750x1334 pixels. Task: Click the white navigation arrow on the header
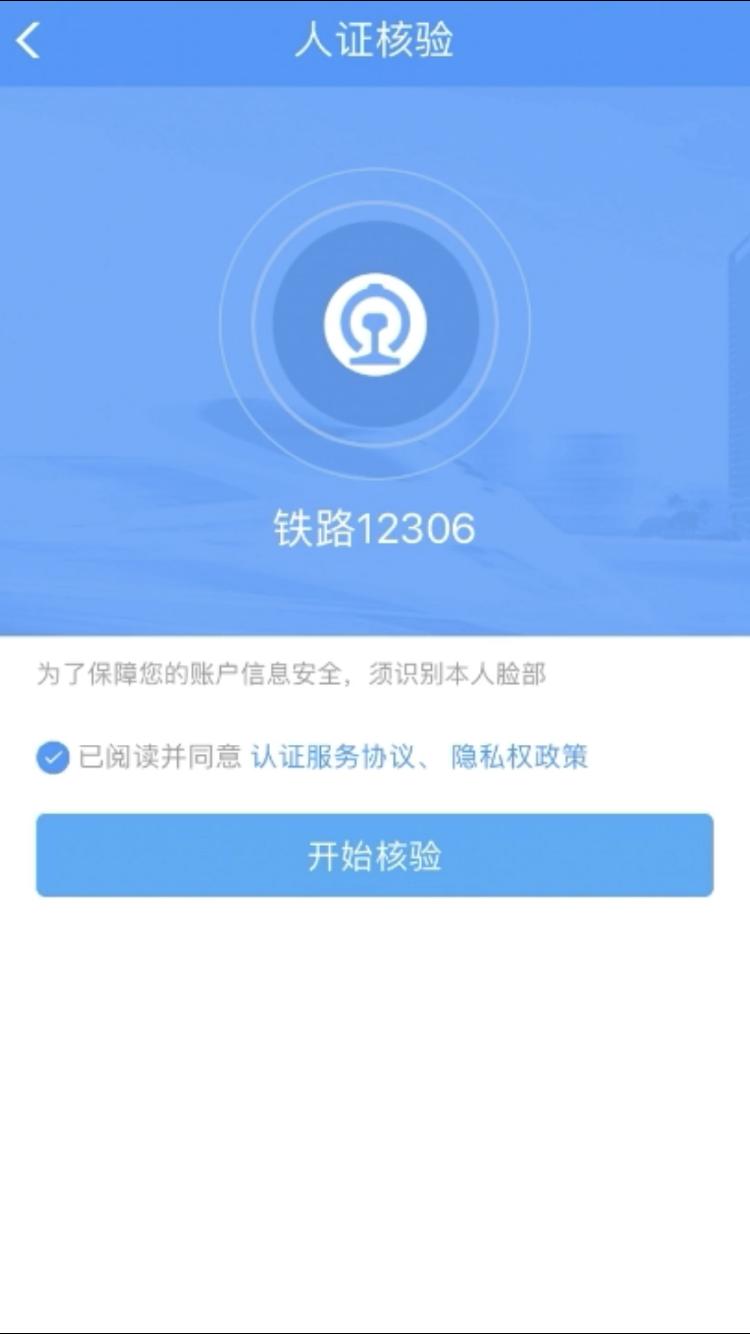(x=27, y=38)
